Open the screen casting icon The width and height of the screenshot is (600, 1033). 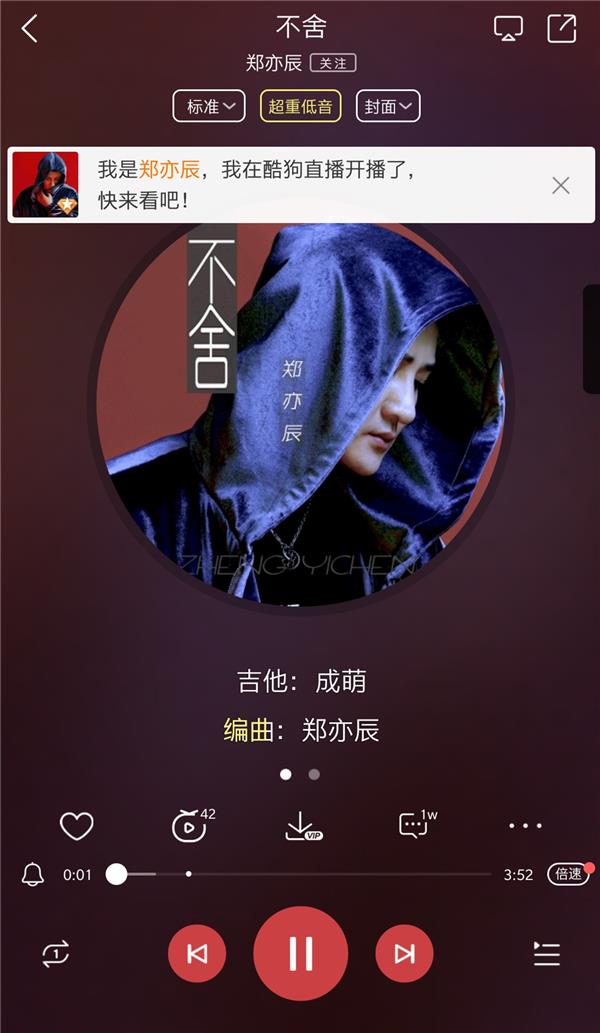pos(508,28)
